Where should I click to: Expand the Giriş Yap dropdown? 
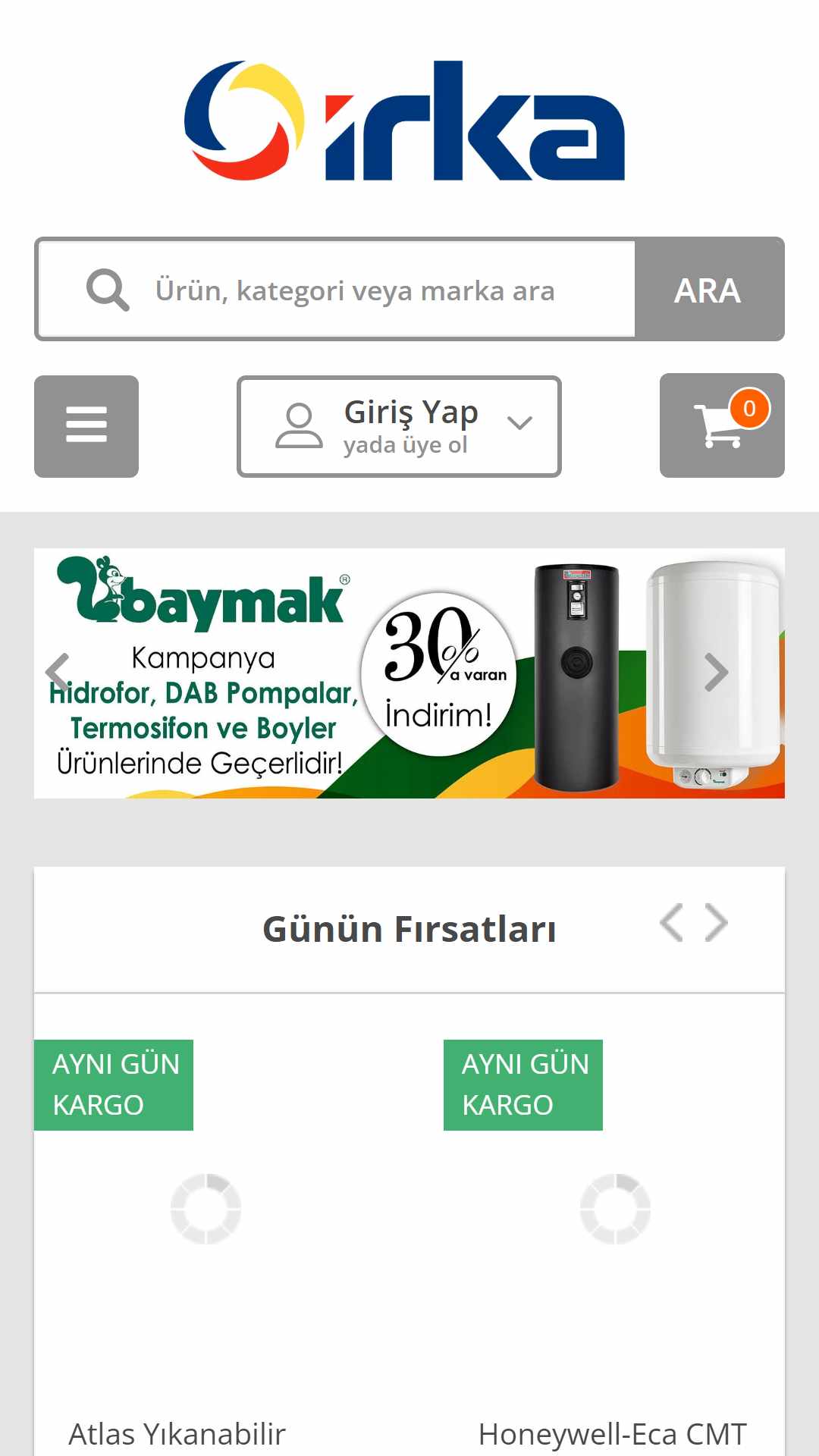pyautogui.click(x=399, y=426)
